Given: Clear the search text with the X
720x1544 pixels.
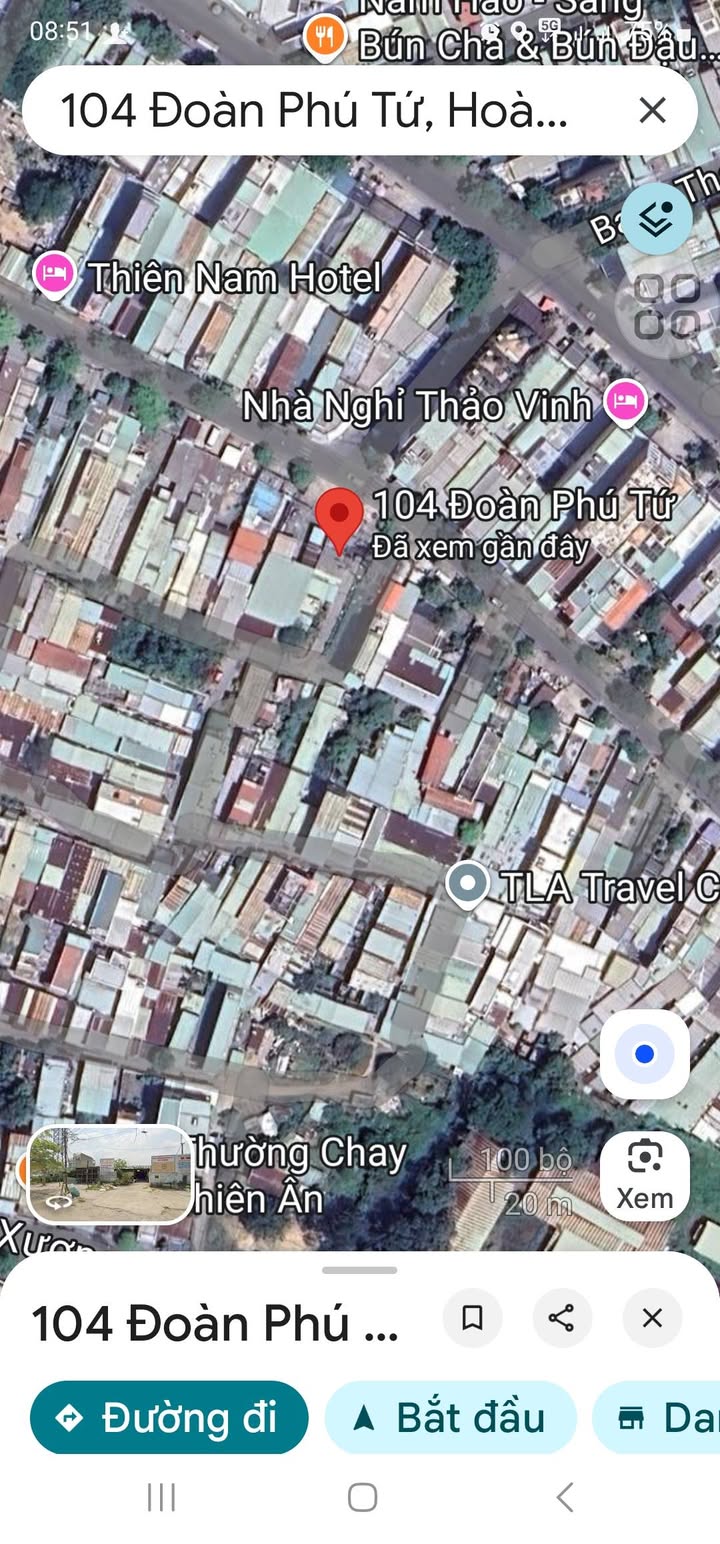Looking at the screenshot, I should (652, 111).
